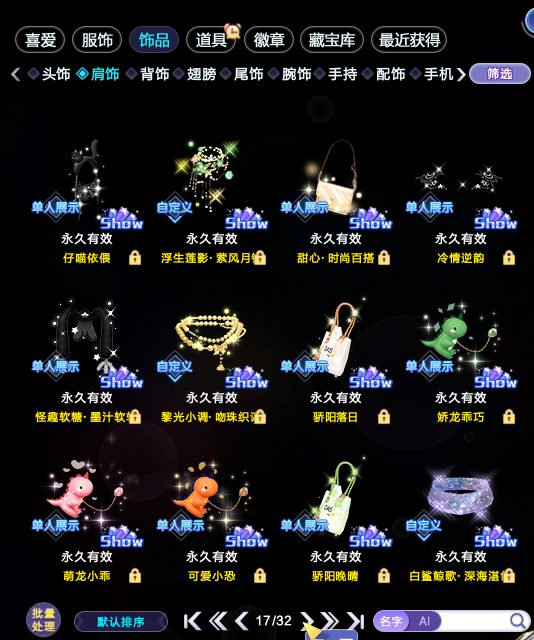The image size is (534, 640).
Task: Jump to the first page
Action: click(x=192, y=621)
